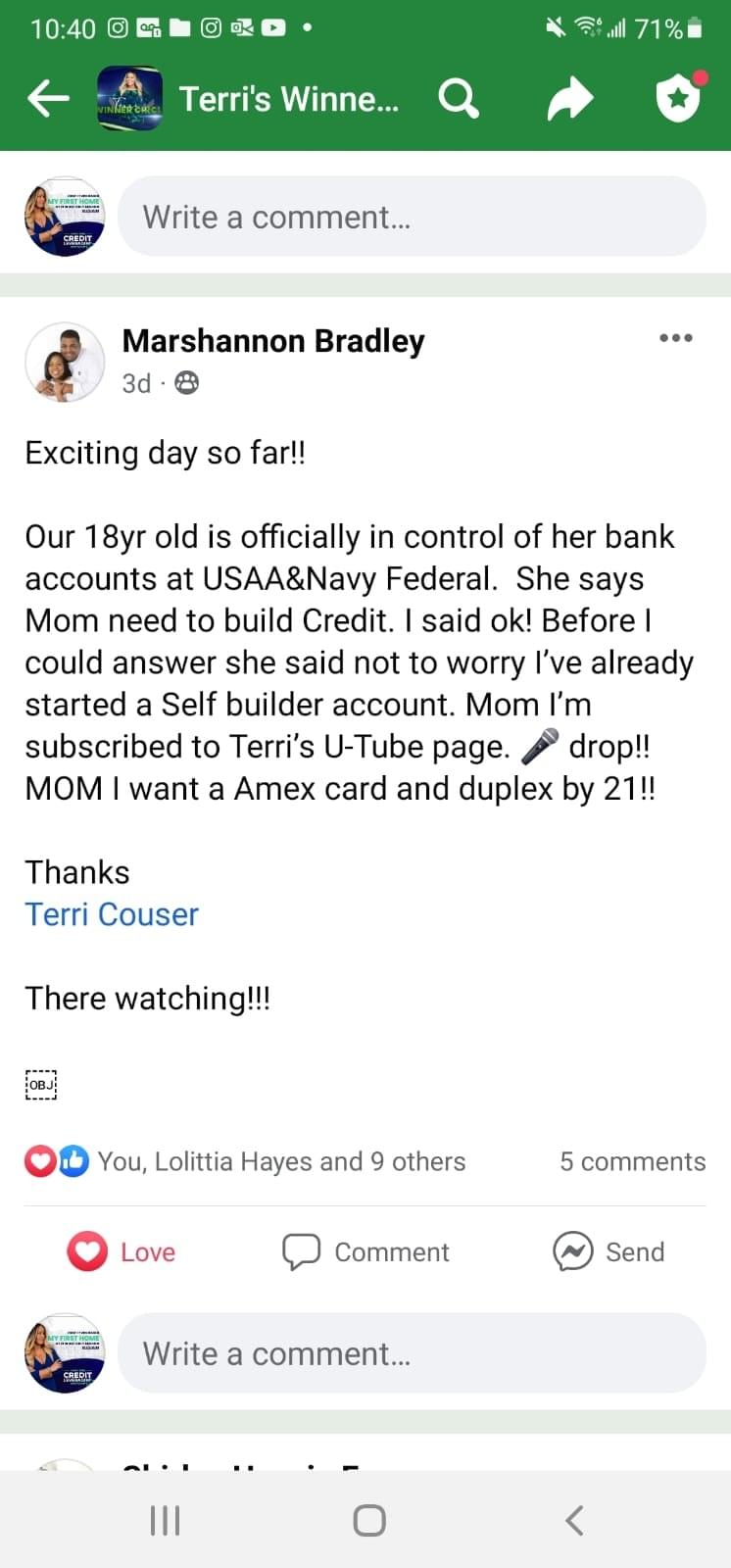Open options menu on Marshannon's post
Screen dimensions: 731x1568
pos(675,338)
